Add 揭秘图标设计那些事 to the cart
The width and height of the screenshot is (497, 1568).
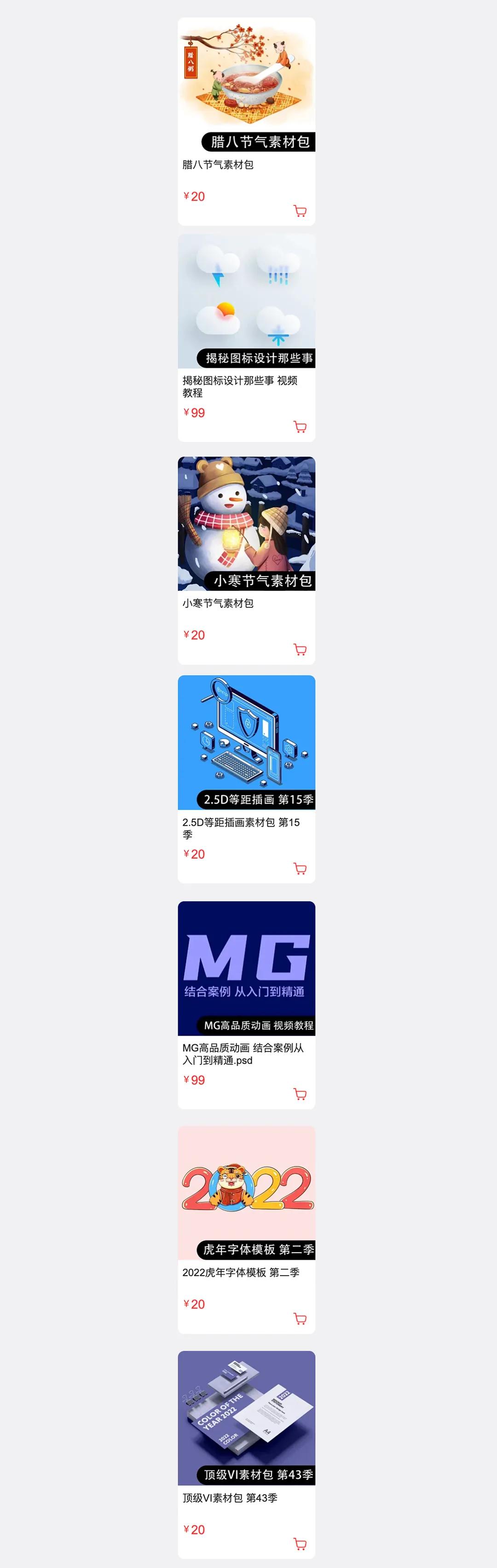(x=300, y=427)
